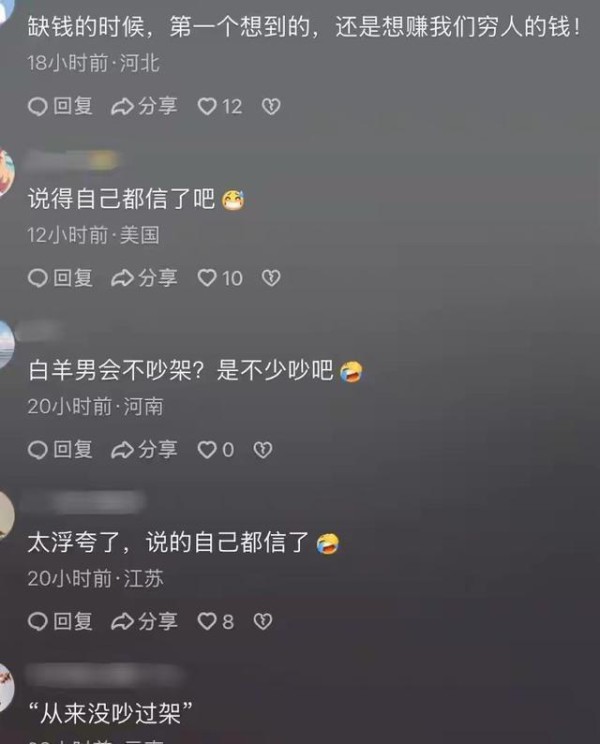Viewport: 600px width, 744px height.
Task: Share the comment posted from 美国
Action: 144,278
